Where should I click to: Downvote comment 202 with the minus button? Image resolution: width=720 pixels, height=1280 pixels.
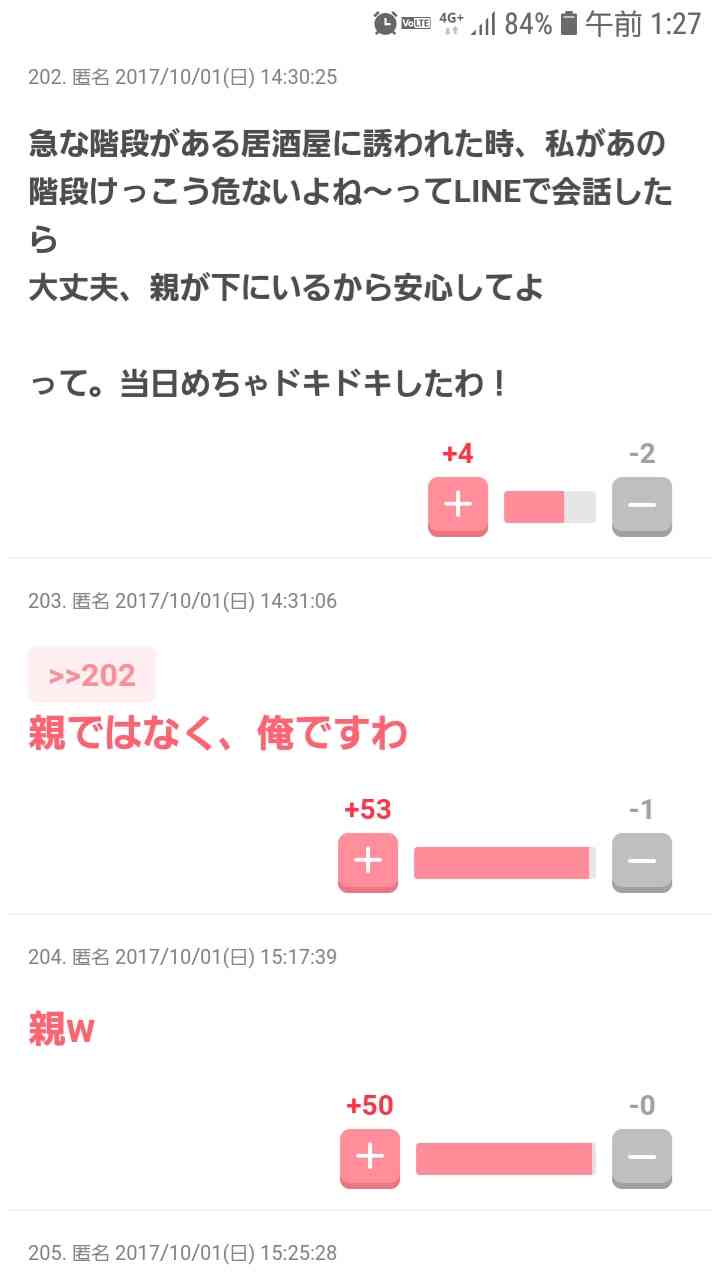(642, 505)
